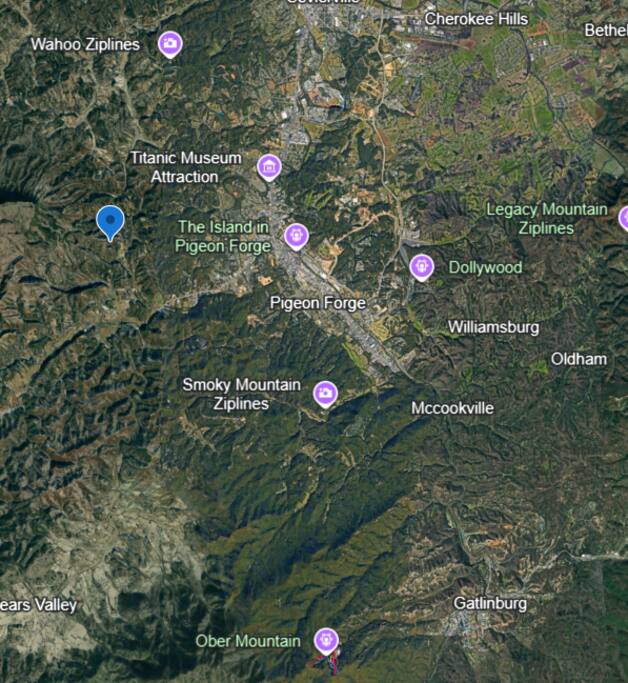Open the Smoky Mountain Ziplines marker
Screen dimensions: 628x683
pos(325,393)
